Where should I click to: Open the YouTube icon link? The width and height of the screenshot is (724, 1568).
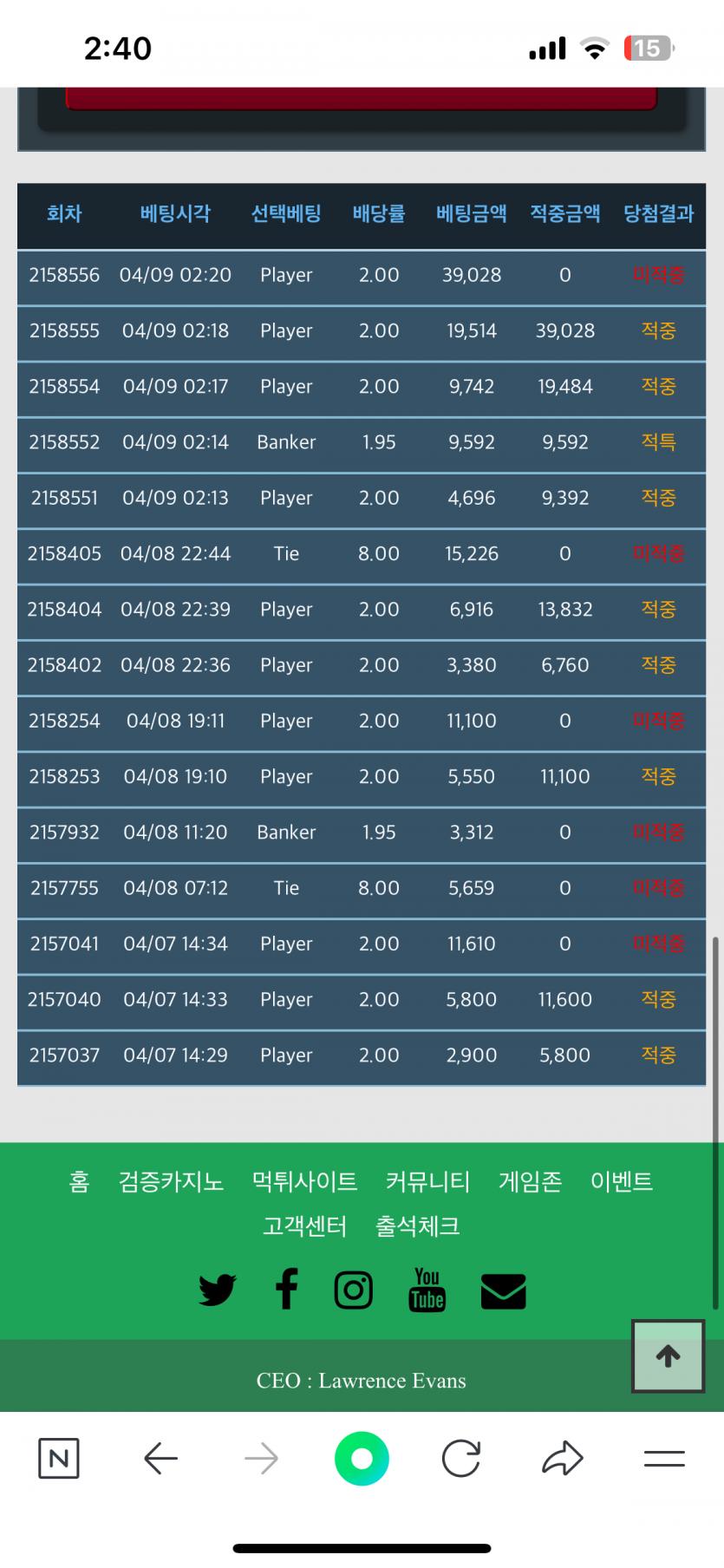point(427,1290)
